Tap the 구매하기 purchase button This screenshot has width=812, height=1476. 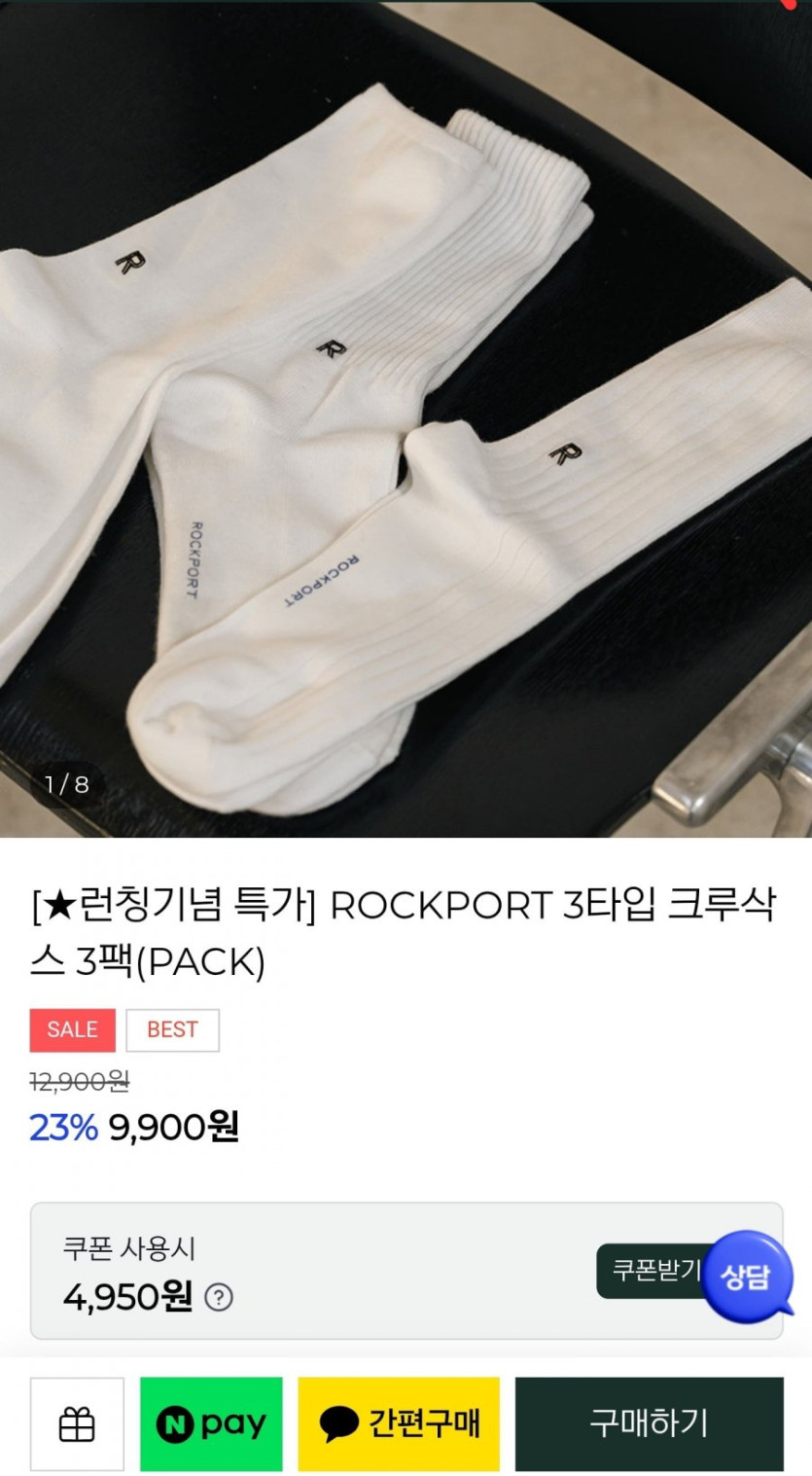pyautogui.click(x=649, y=1424)
